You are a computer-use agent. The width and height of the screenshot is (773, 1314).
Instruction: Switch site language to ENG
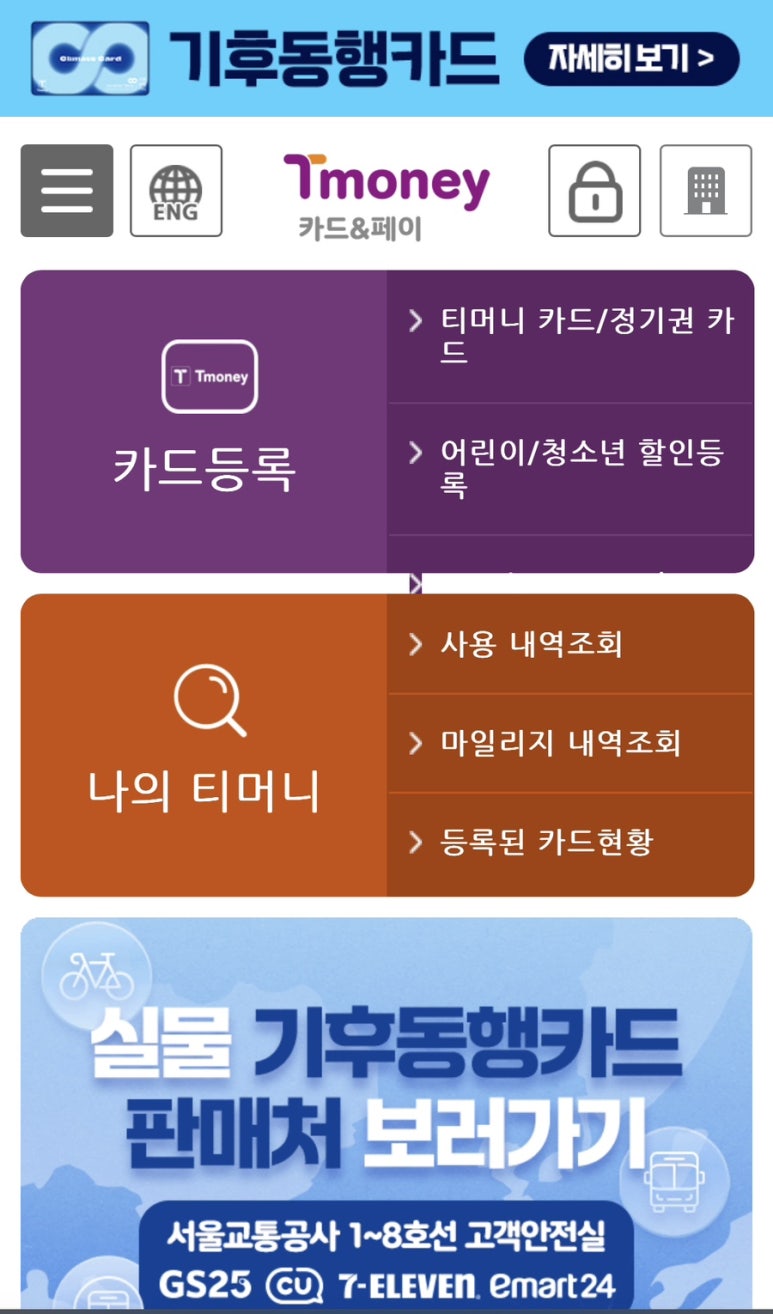click(x=176, y=190)
